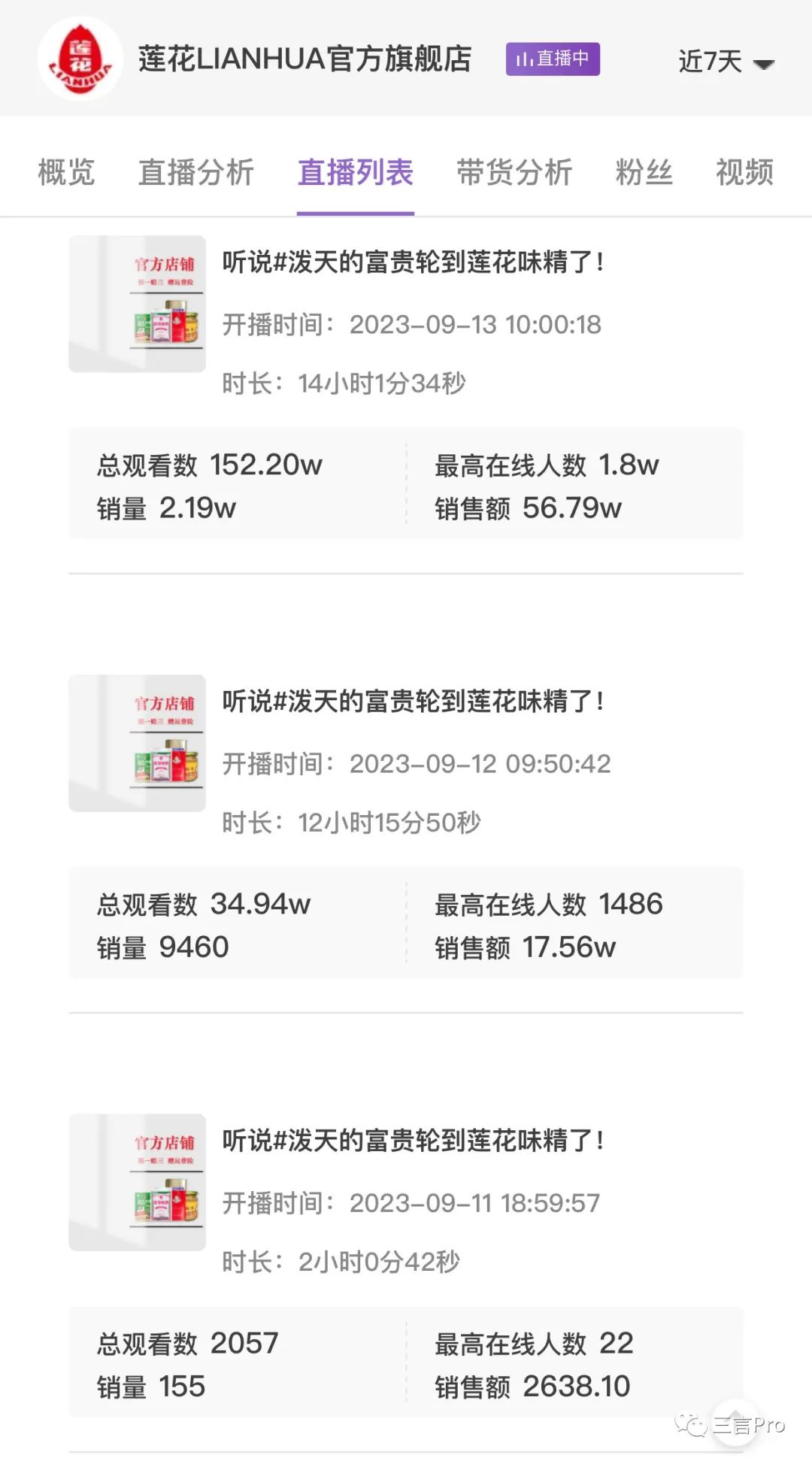This screenshot has width=812, height=1461.
Task: Tap the back-to-top arrow button
Action: (735, 1420)
